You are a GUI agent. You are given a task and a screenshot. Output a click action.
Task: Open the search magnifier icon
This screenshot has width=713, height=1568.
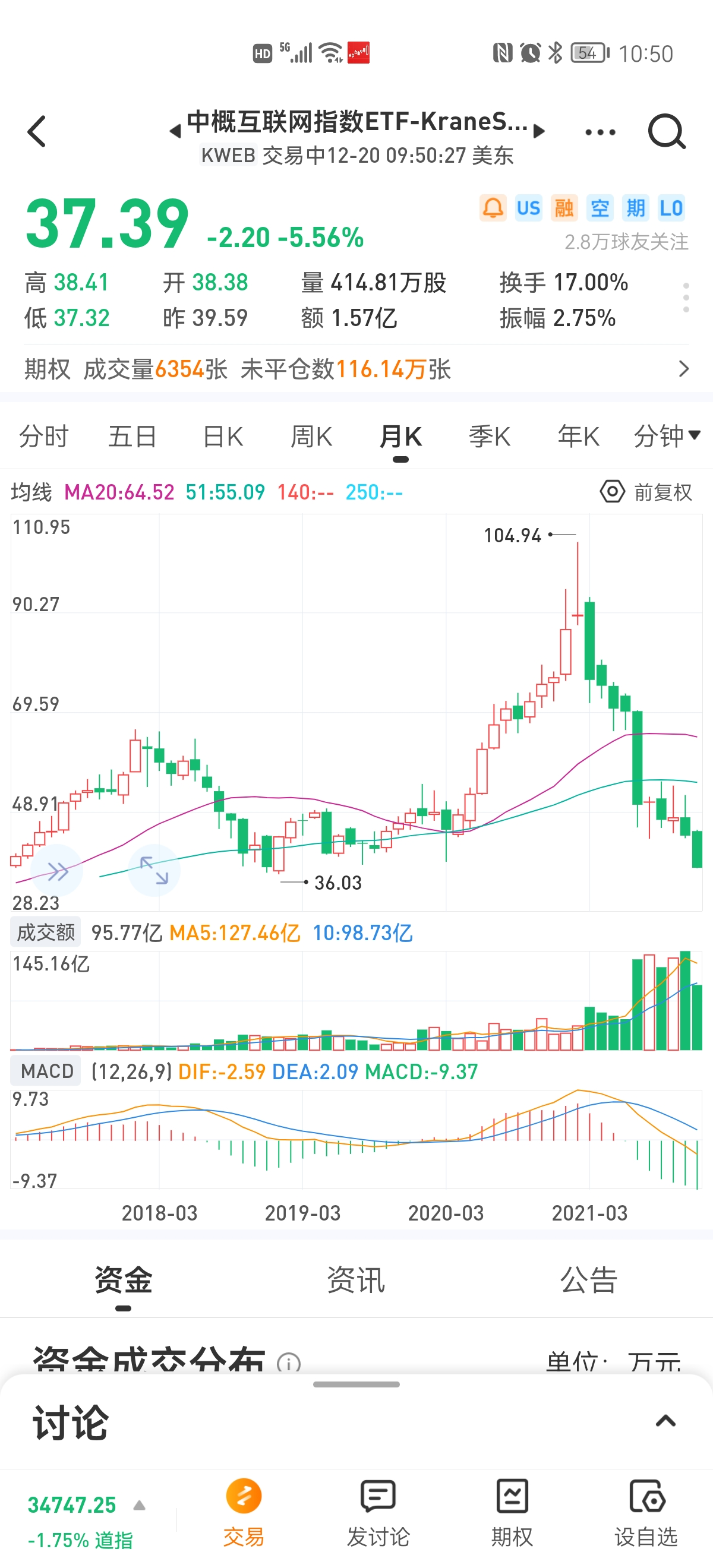tap(666, 131)
